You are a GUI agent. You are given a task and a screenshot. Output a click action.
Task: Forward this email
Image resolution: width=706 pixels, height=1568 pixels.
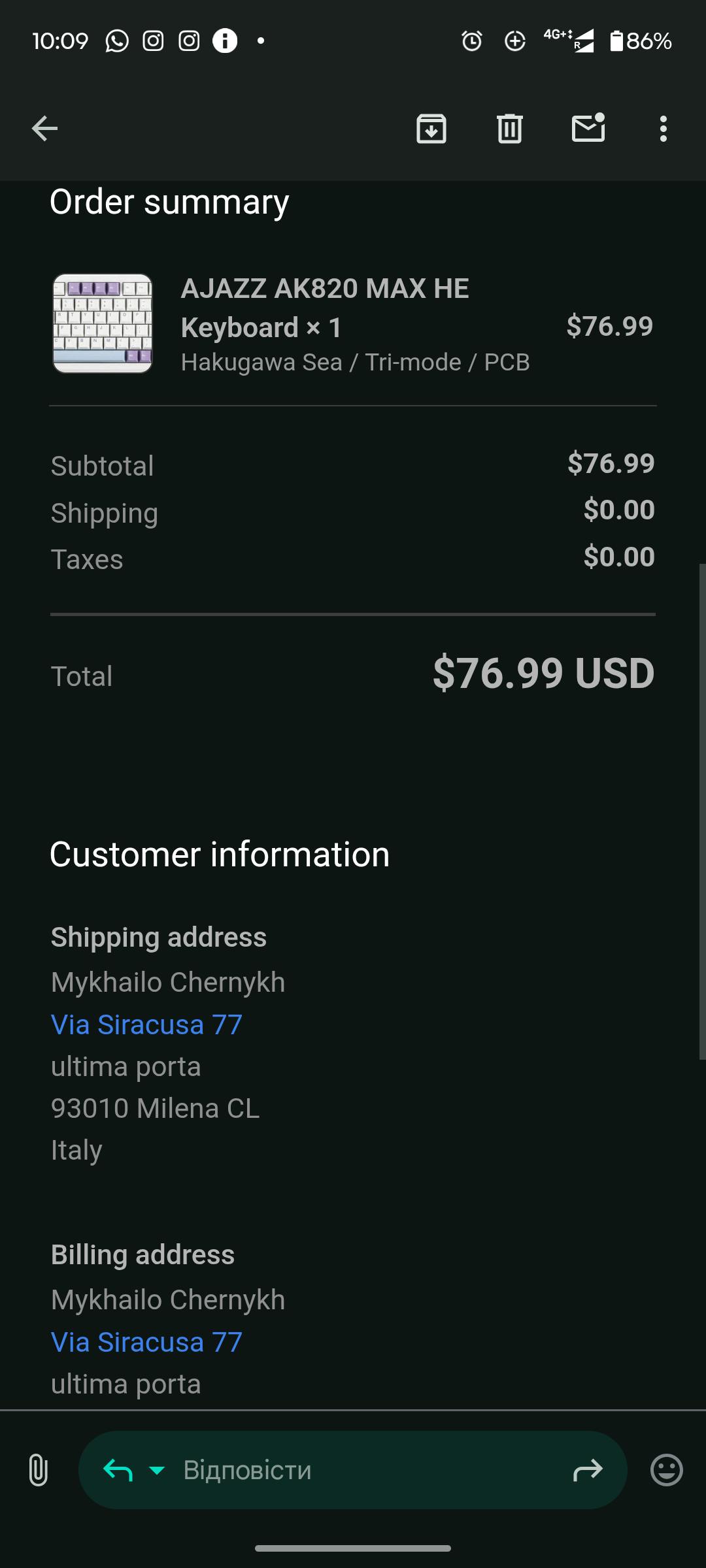click(x=587, y=1470)
